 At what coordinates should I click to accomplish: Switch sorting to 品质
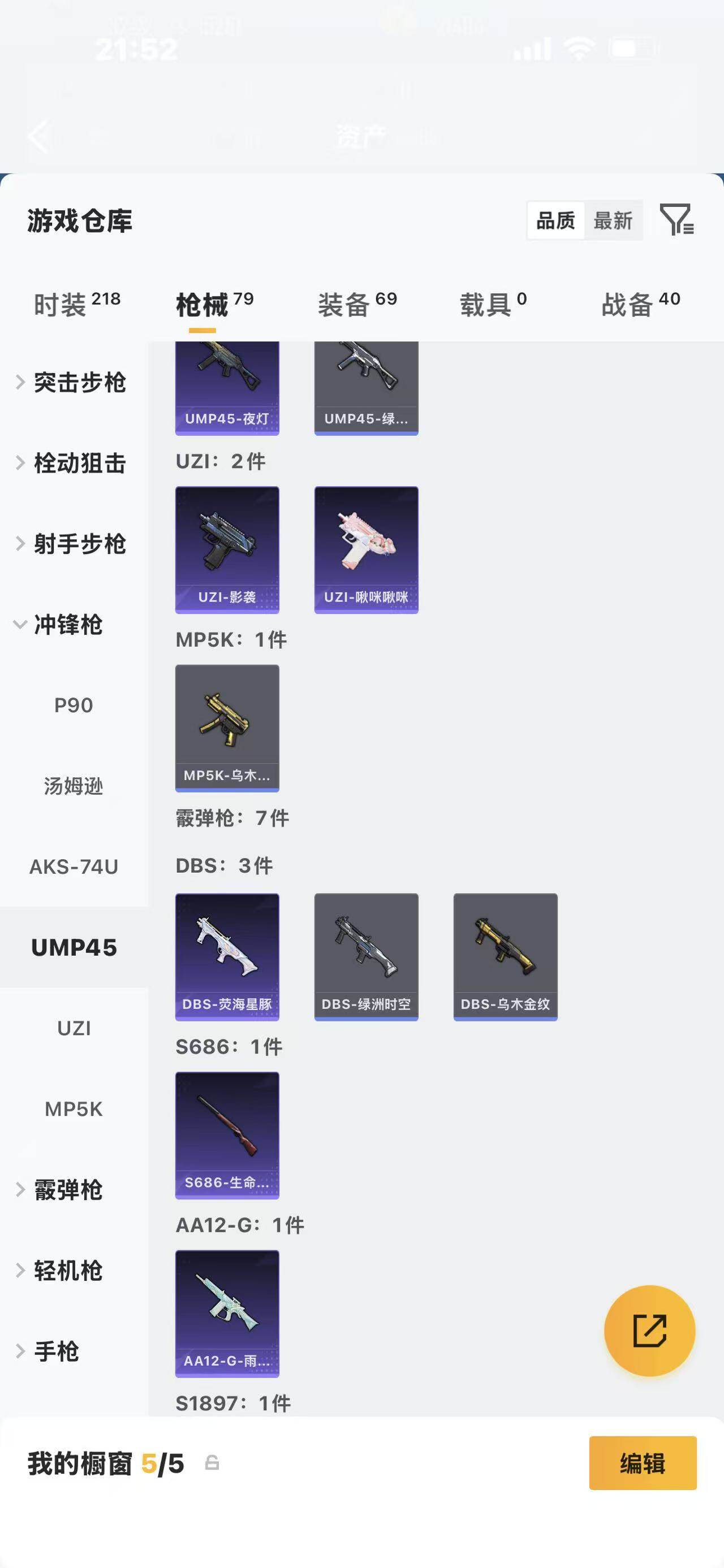(554, 220)
